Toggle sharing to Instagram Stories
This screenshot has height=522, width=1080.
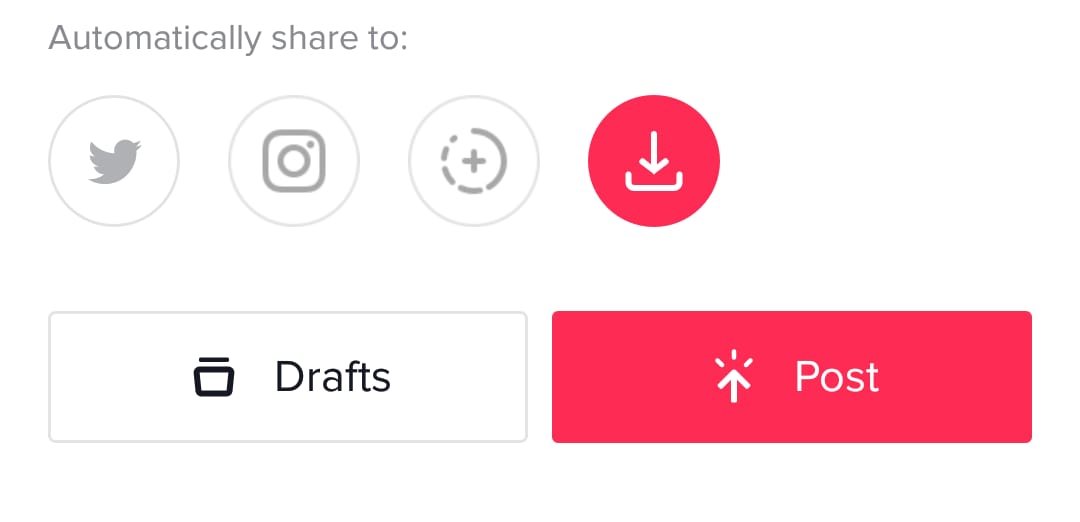coord(474,161)
